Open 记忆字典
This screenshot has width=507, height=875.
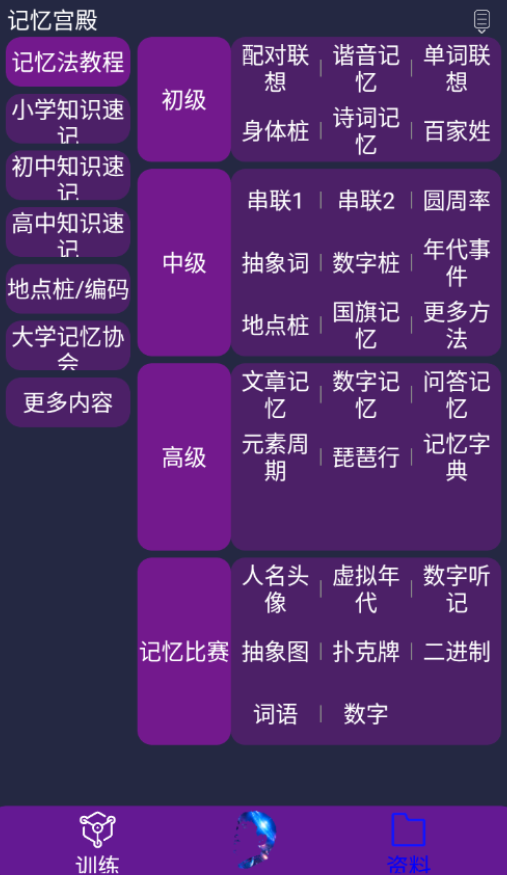(x=457, y=457)
